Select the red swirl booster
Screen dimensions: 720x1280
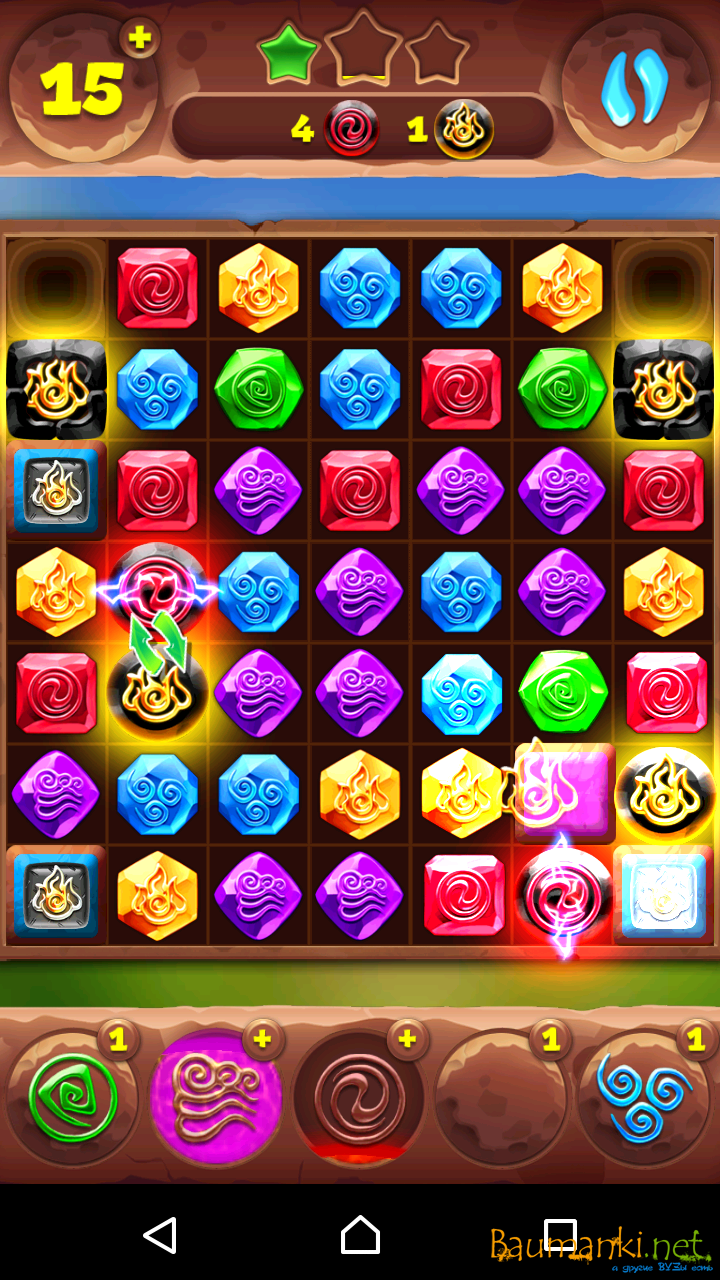tap(359, 1099)
